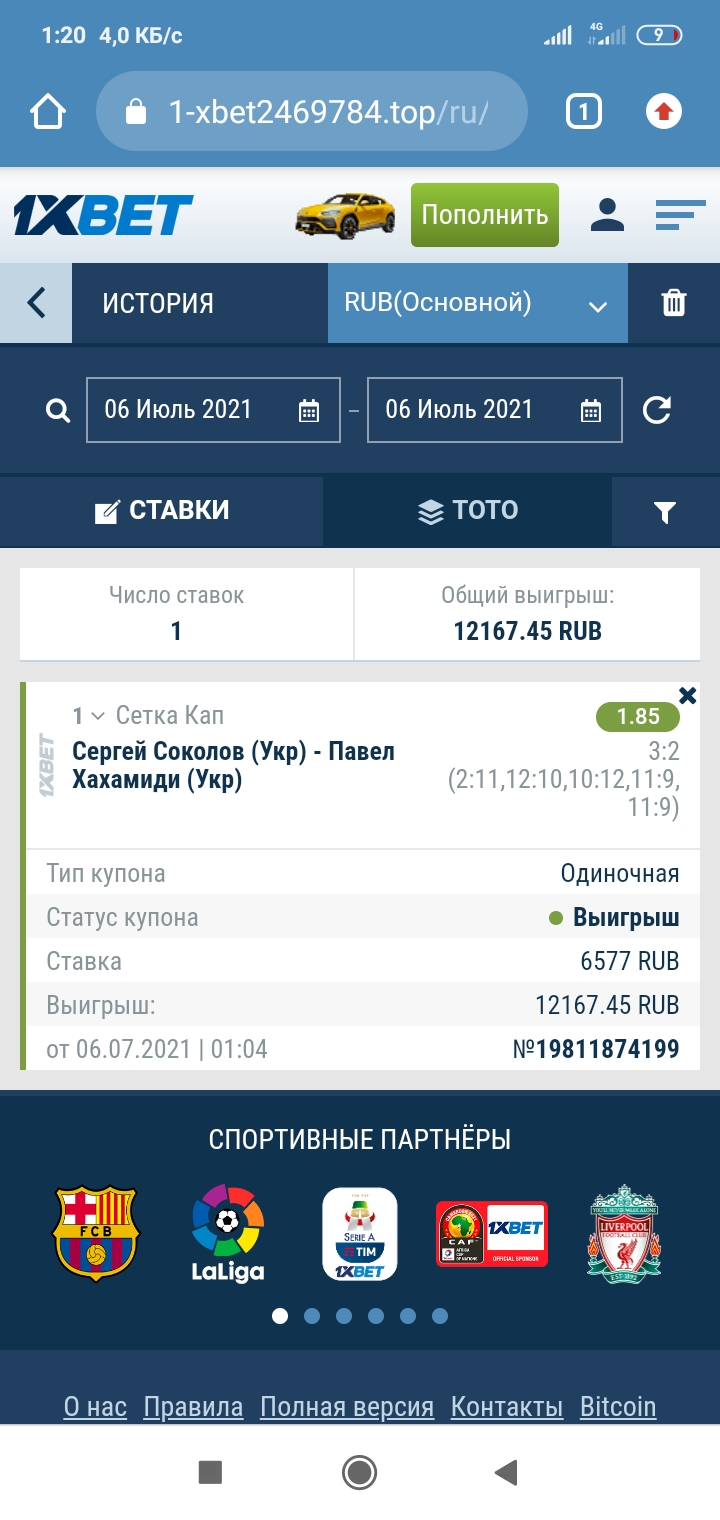Open the end date picker
The height and width of the screenshot is (1520, 720).
coord(495,410)
